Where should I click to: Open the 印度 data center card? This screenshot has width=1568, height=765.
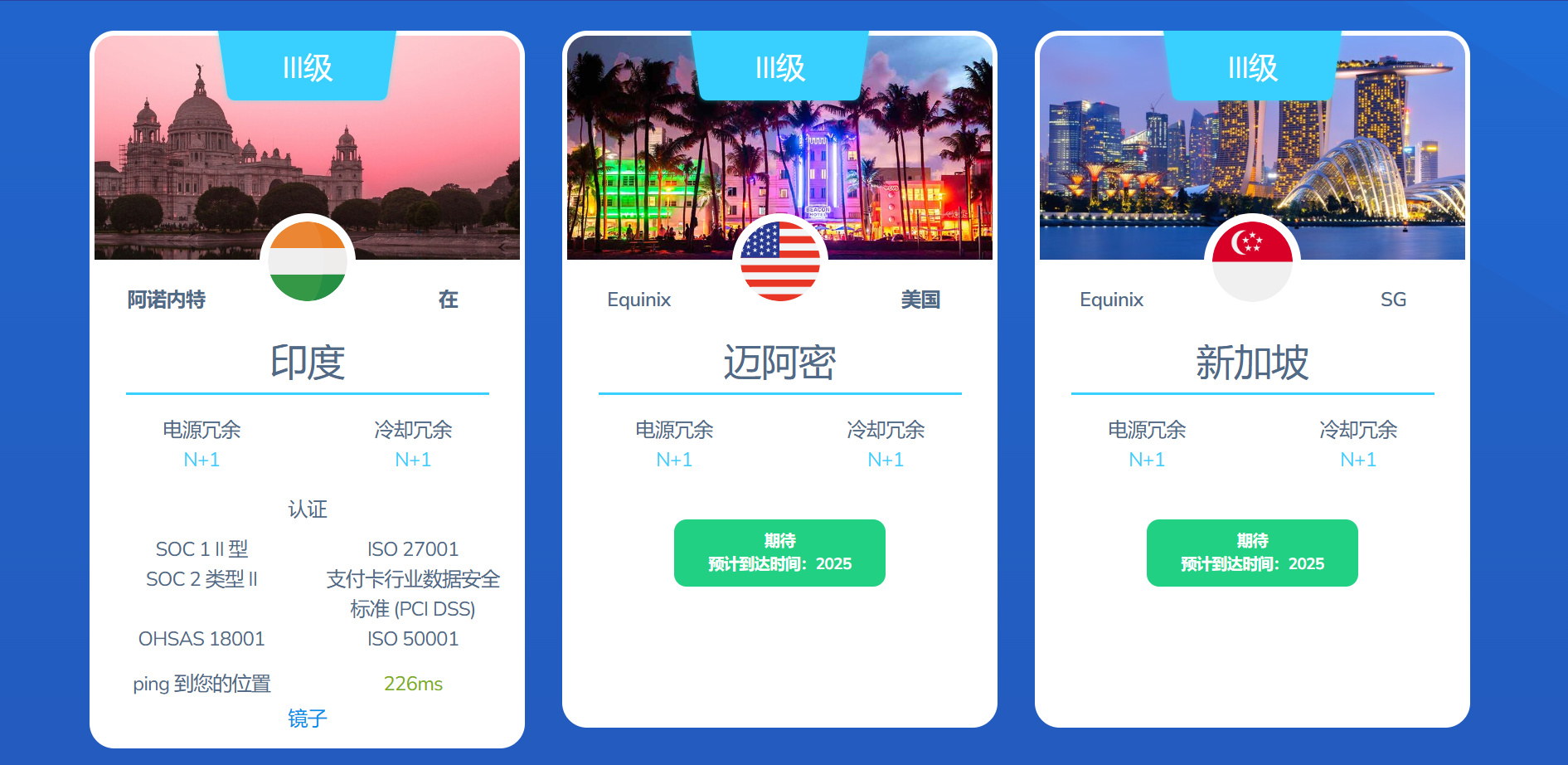click(x=307, y=363)
